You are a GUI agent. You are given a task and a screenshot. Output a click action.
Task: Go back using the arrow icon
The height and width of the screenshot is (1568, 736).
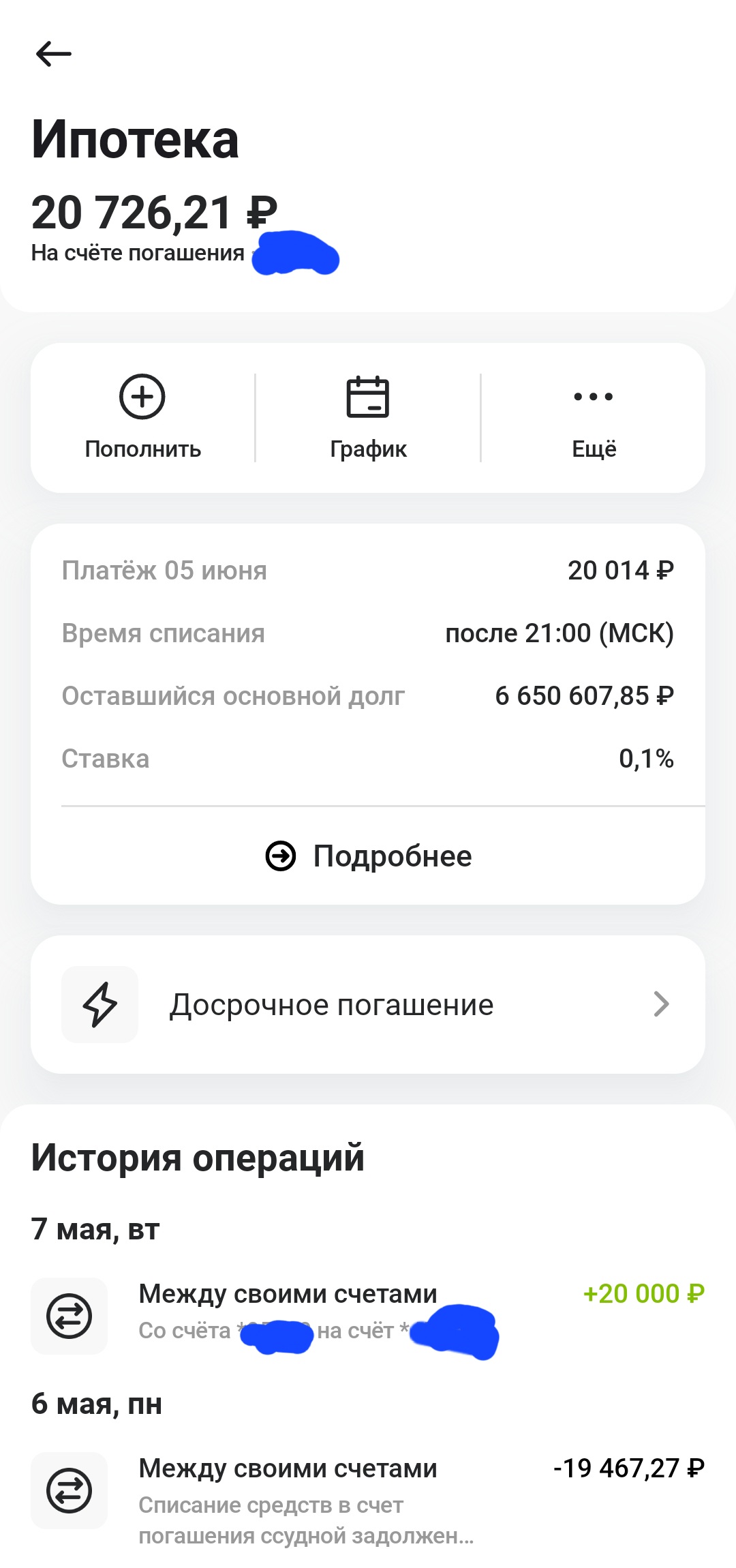click(x=54, y=54)
